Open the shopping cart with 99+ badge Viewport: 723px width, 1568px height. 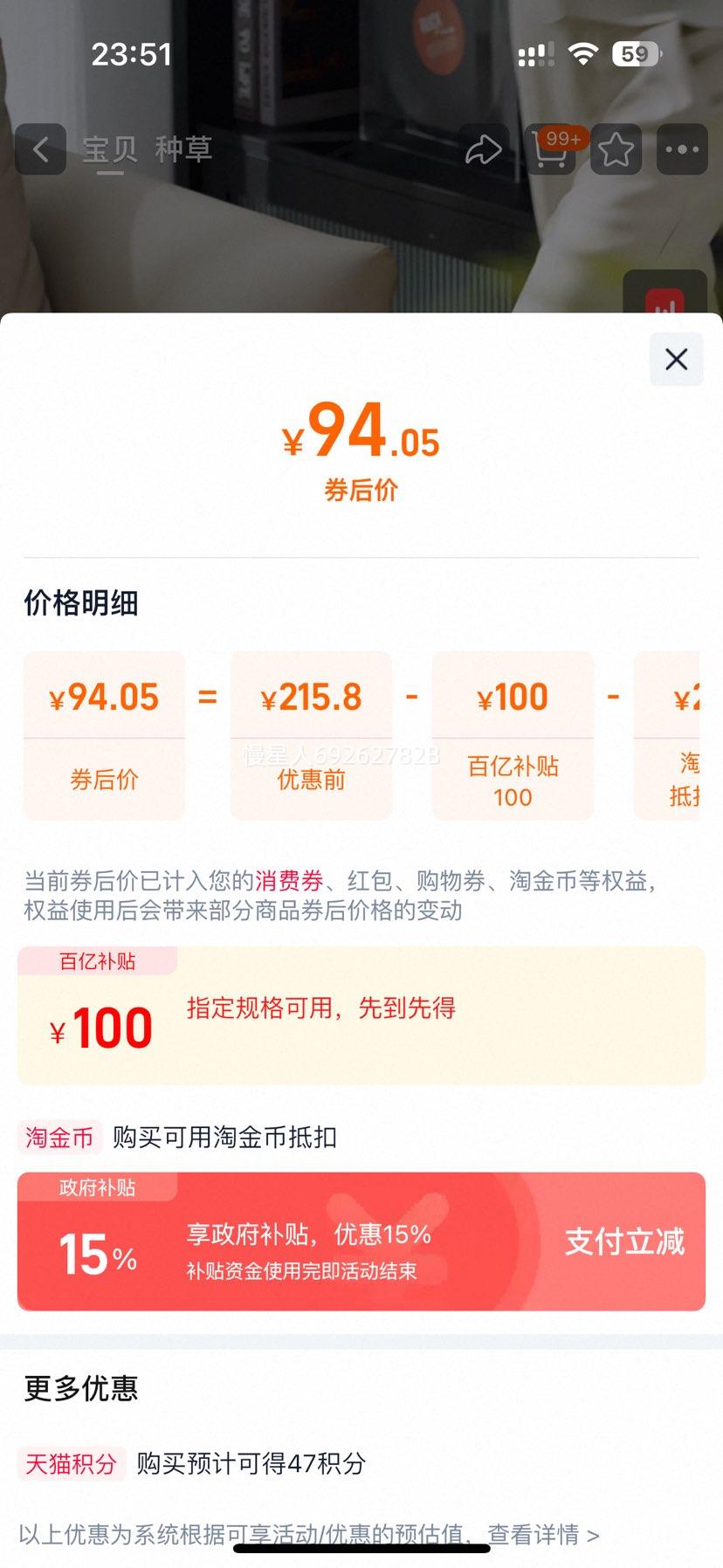coord(549,151)
